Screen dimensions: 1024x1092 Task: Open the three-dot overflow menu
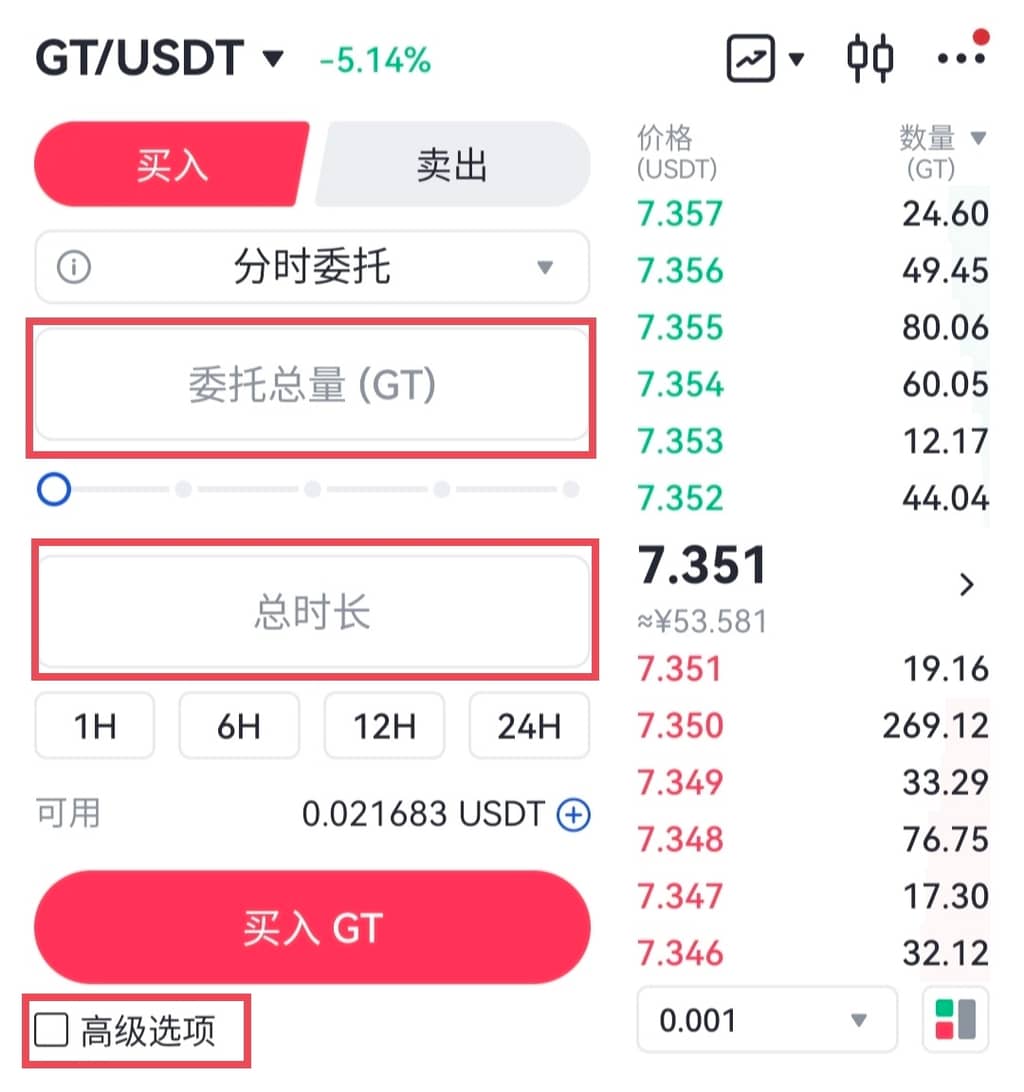tap(961, 59)
